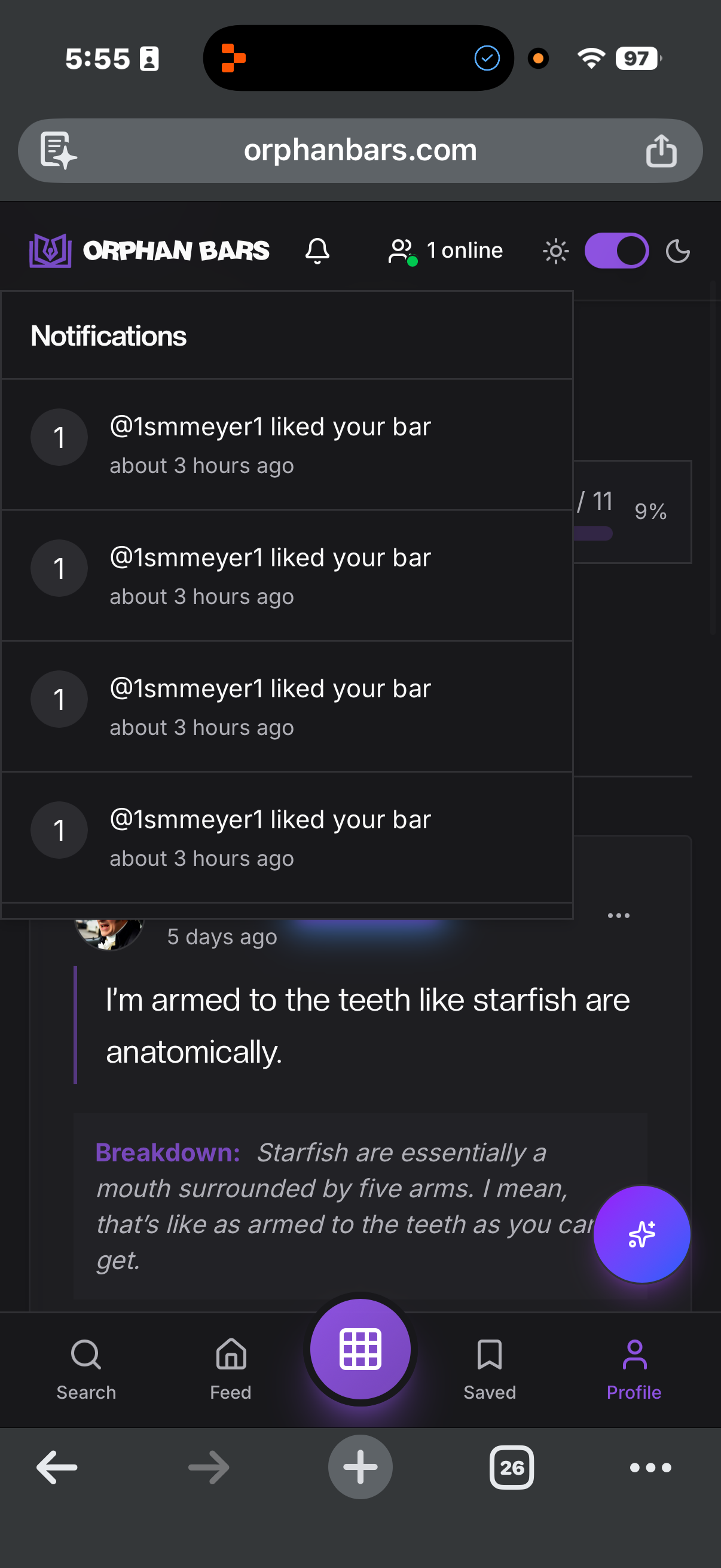This screenshot has height=1568, width=721.
Task: Switch to the Search tab
Action: [x=85, y=1369]
